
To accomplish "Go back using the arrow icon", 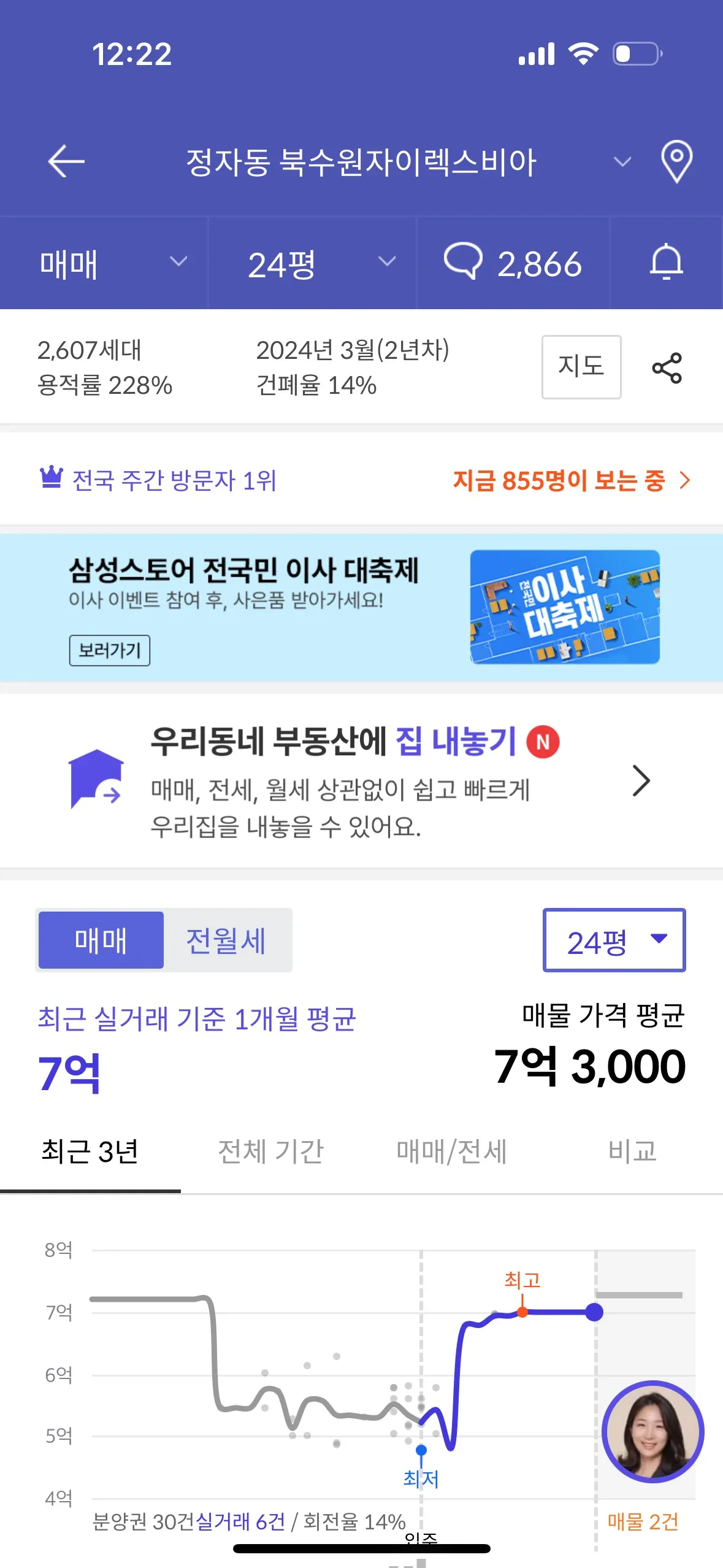I will [66, 161].
